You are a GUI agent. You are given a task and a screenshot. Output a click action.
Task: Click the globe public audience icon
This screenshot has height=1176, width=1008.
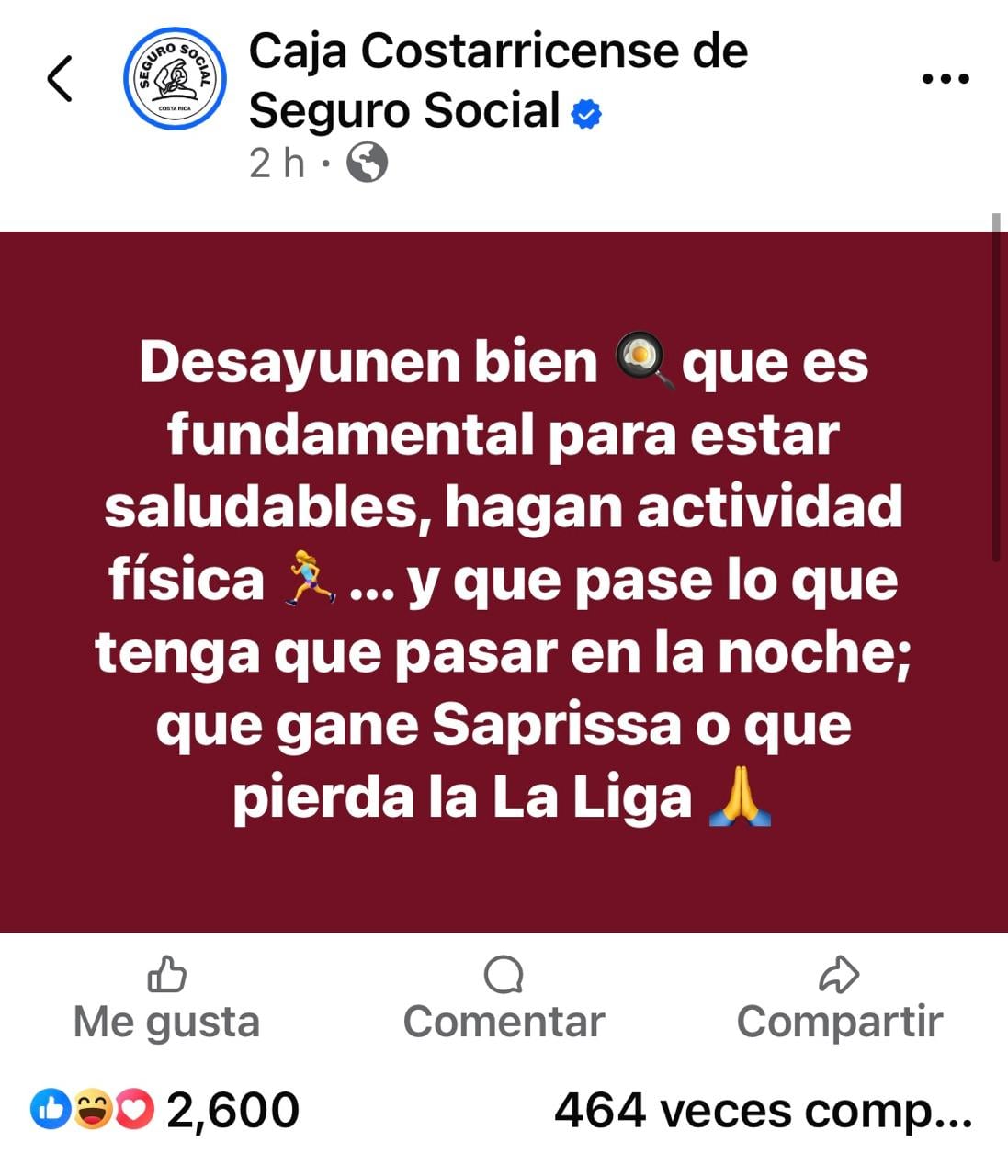(x=367, y=164)
